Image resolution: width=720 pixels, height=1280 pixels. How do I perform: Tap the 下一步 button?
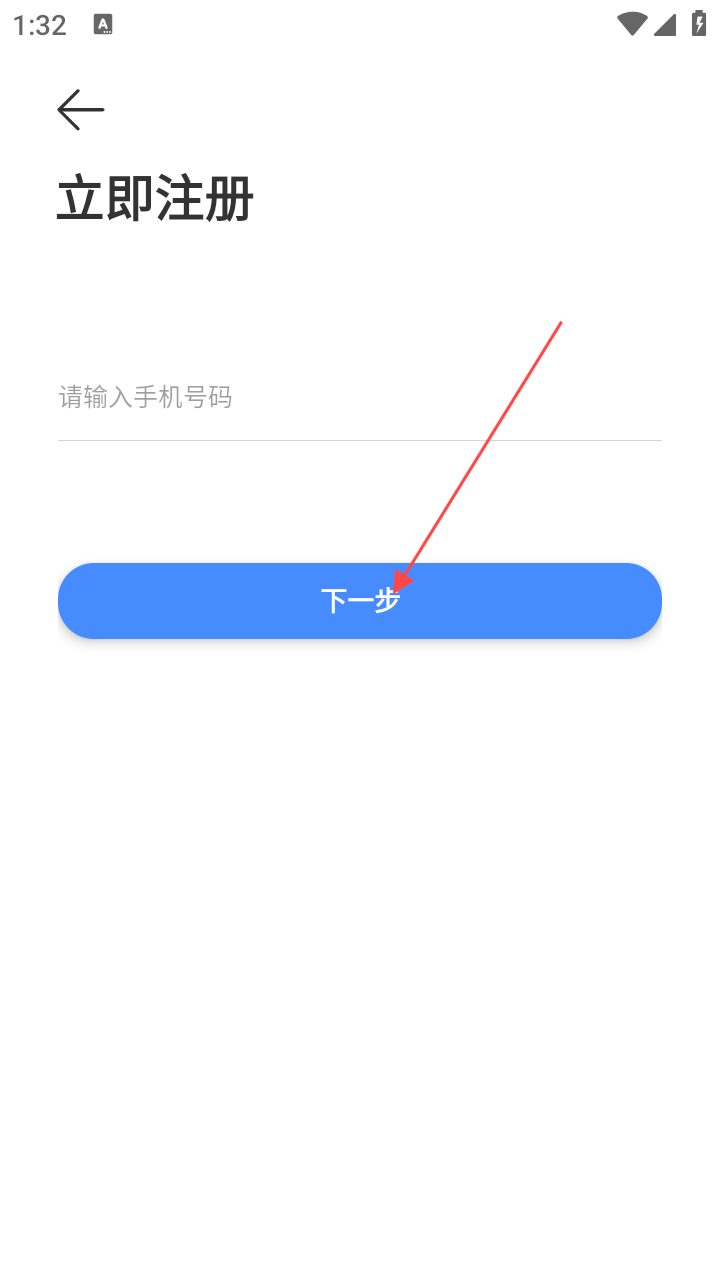pyautogui.click(x=360, y=601)
